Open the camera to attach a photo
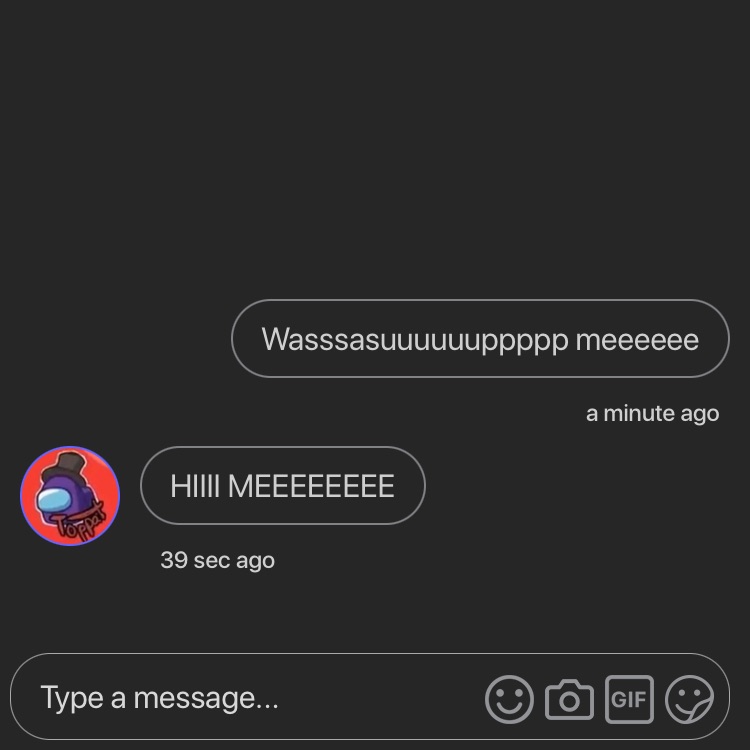 (569, 698)
